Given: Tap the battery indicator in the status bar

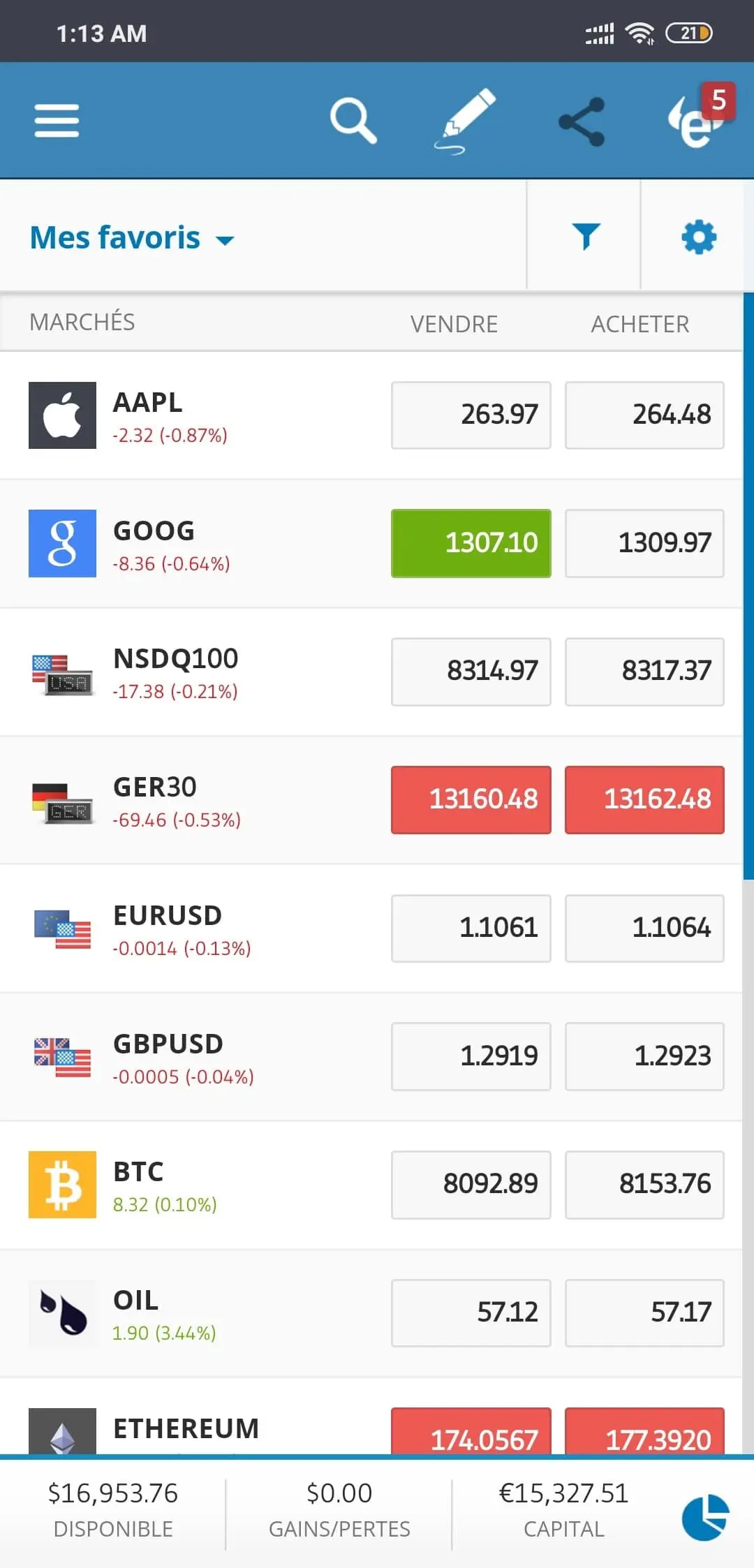Looking at the screenshot, I should (690, 32).
